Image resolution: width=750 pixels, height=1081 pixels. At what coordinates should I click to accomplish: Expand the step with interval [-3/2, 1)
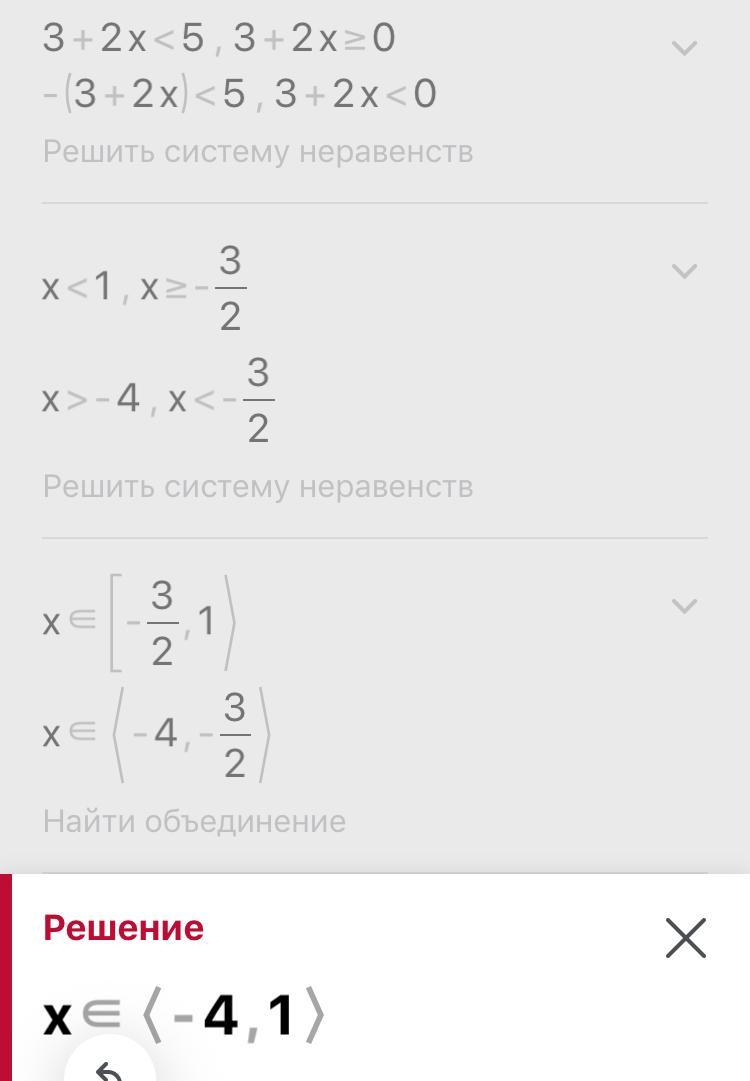point(684,606)
